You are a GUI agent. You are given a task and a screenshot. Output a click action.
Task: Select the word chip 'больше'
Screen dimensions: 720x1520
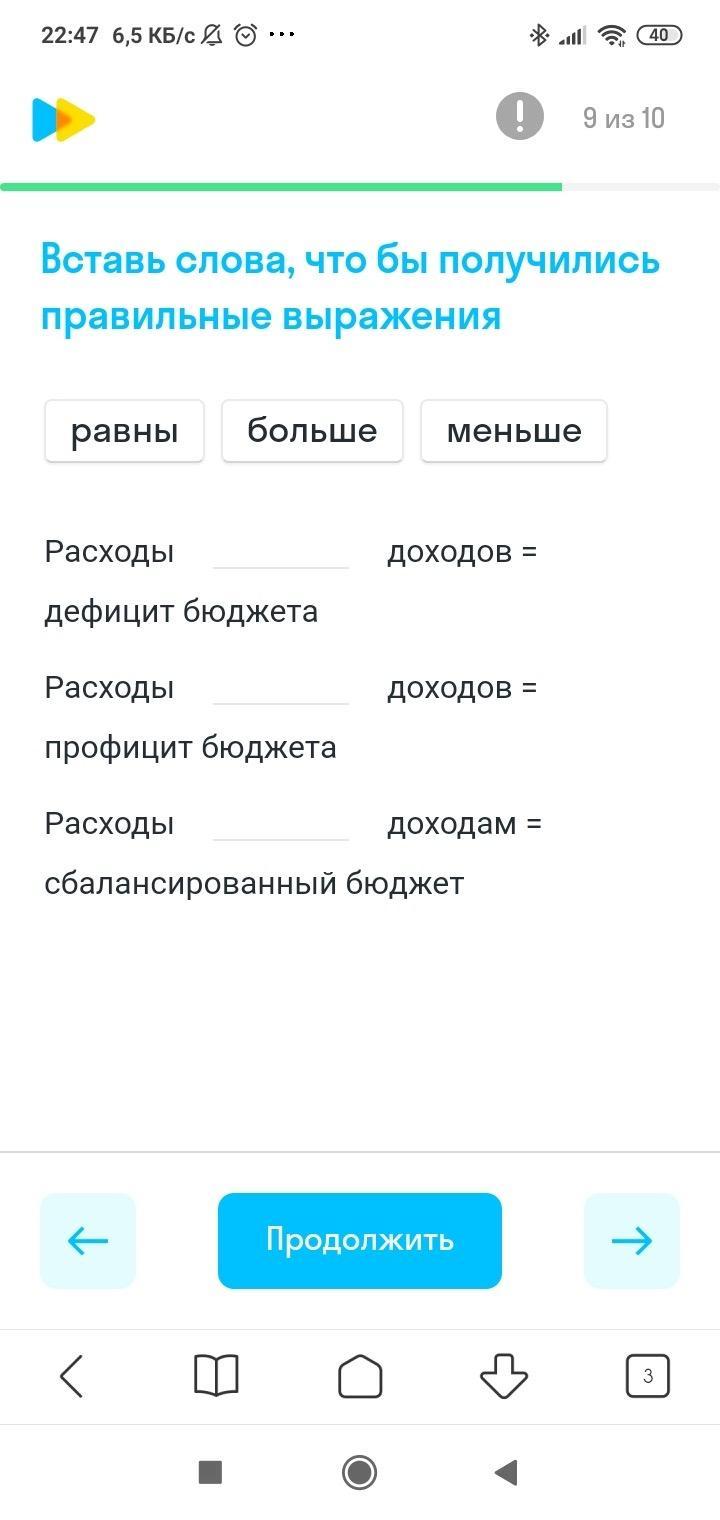click(312, 431)
